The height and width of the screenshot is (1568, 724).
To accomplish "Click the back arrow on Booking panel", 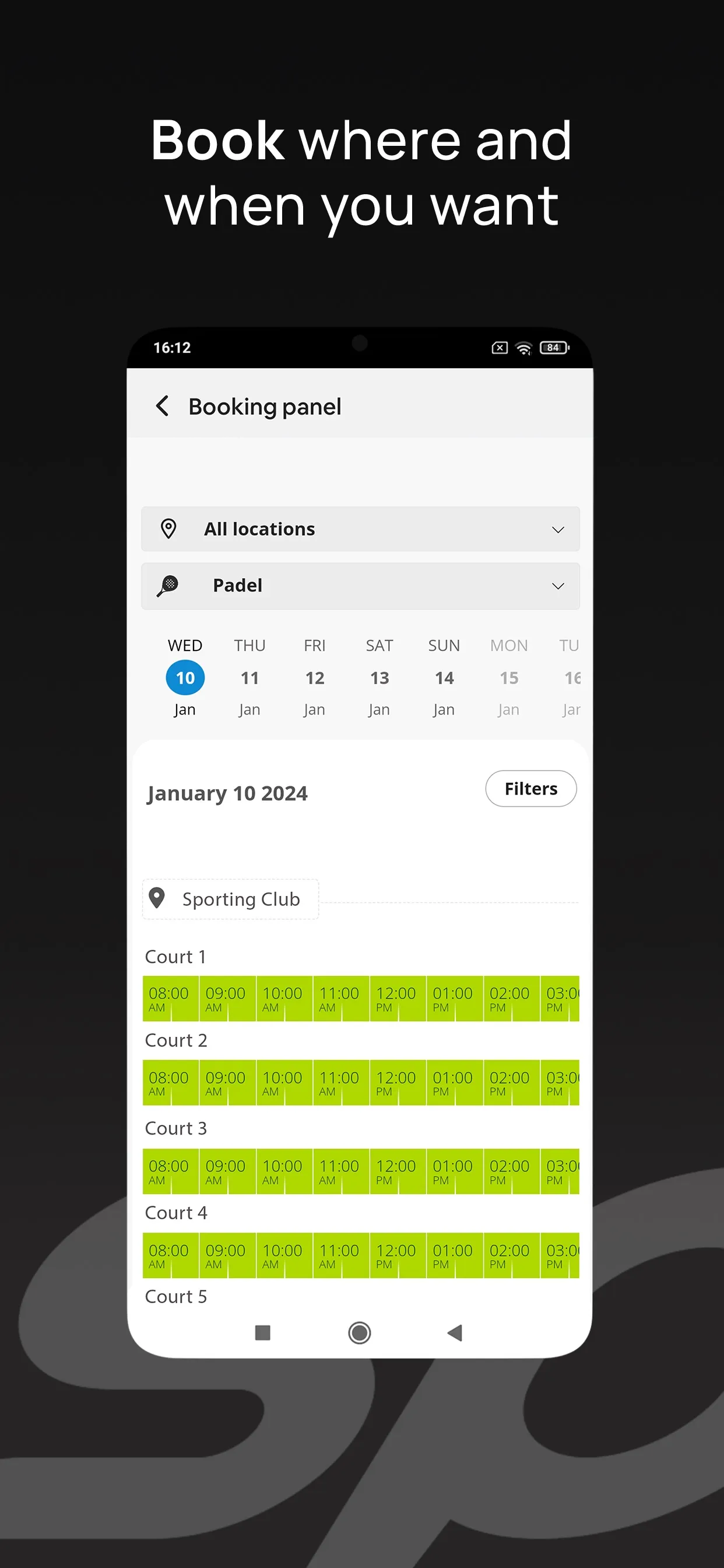I will coord(162,406).
